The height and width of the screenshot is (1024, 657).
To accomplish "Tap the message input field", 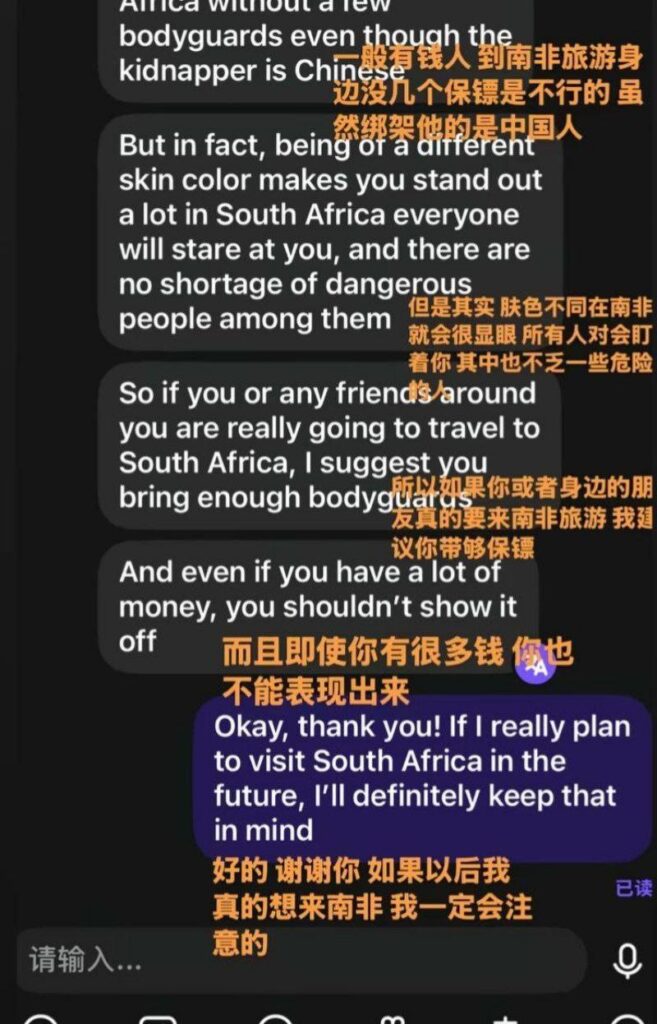I will point(300,961).
